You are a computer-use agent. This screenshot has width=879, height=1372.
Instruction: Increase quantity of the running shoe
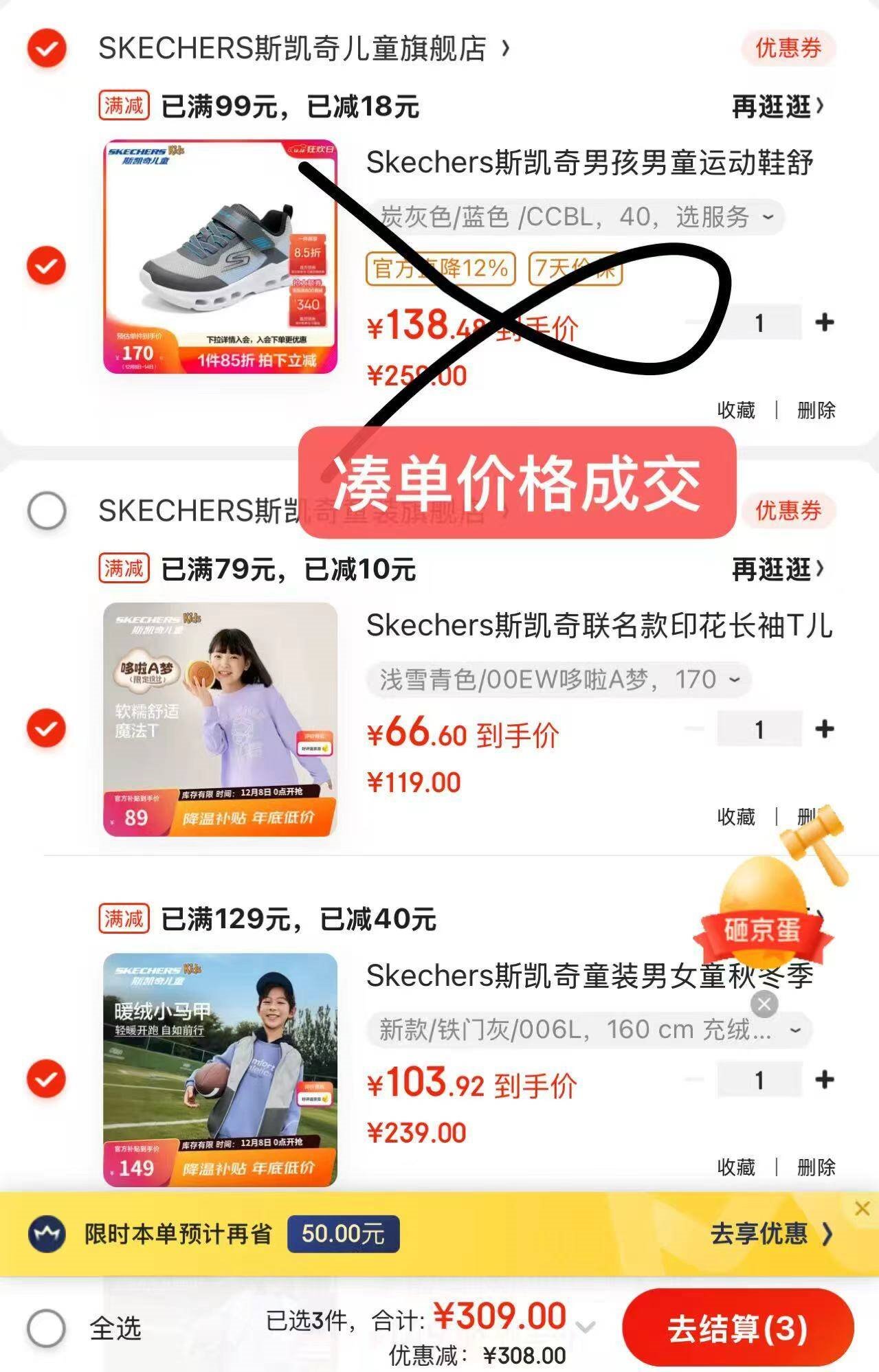(x=824, y=322)
